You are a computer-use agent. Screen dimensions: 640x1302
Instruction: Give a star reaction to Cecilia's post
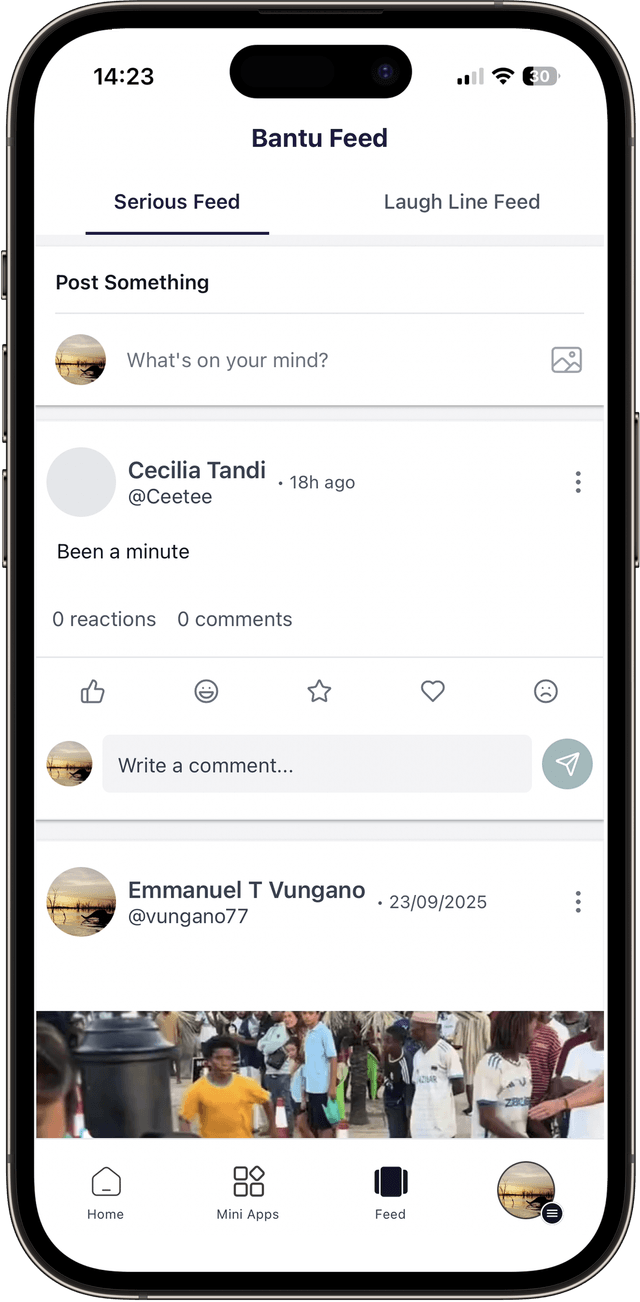click(319, 691)
